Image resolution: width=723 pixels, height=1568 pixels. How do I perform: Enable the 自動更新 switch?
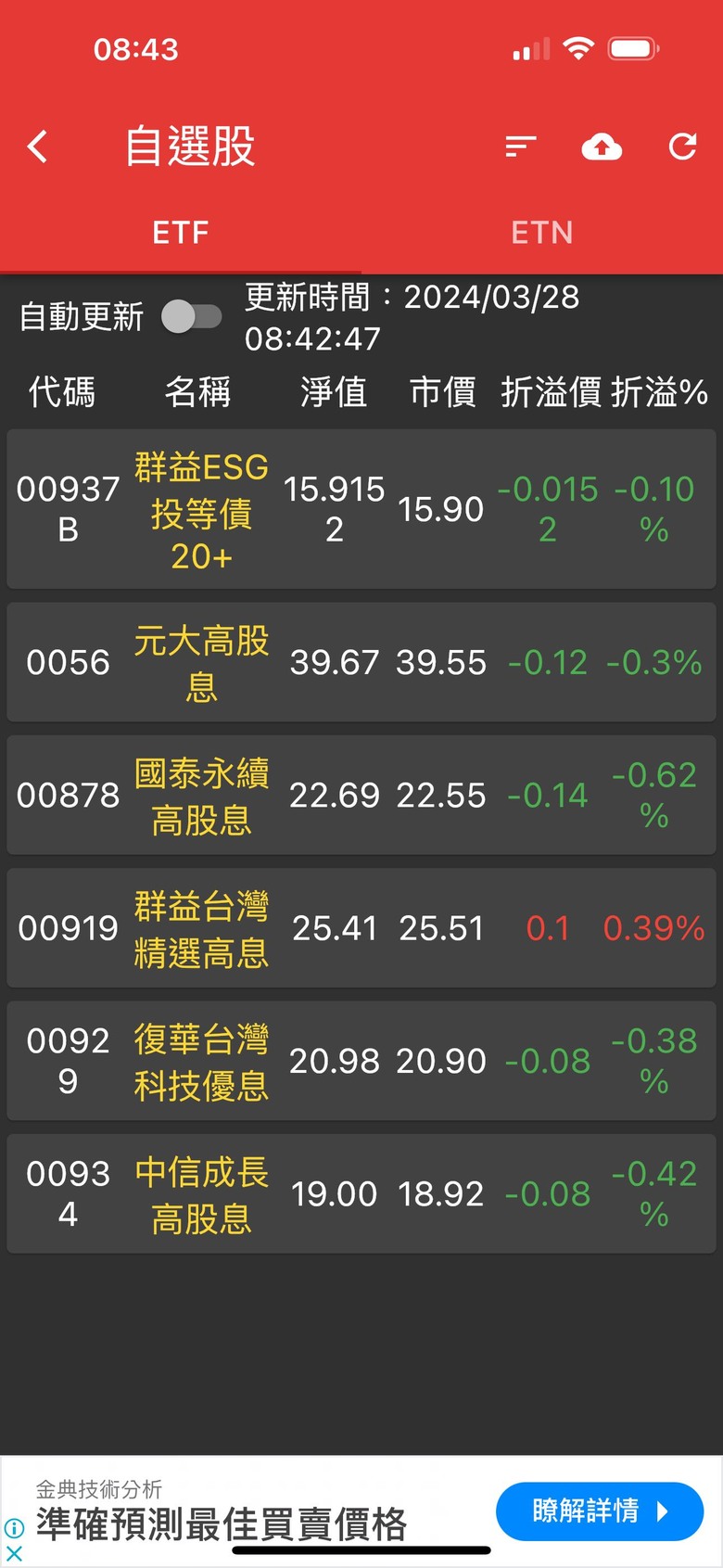tap(191, 317)
